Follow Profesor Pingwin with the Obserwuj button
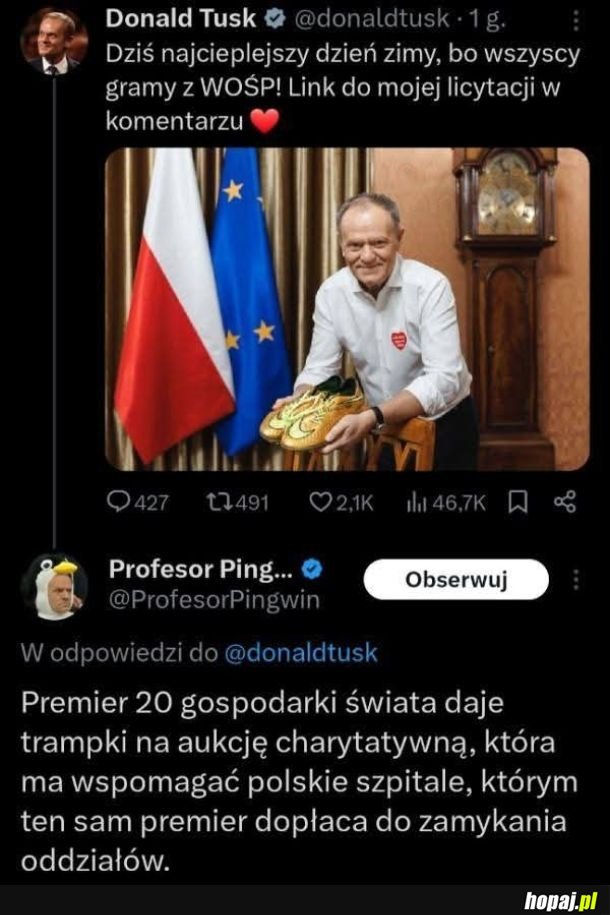610x915 pixels. [455, 579]
